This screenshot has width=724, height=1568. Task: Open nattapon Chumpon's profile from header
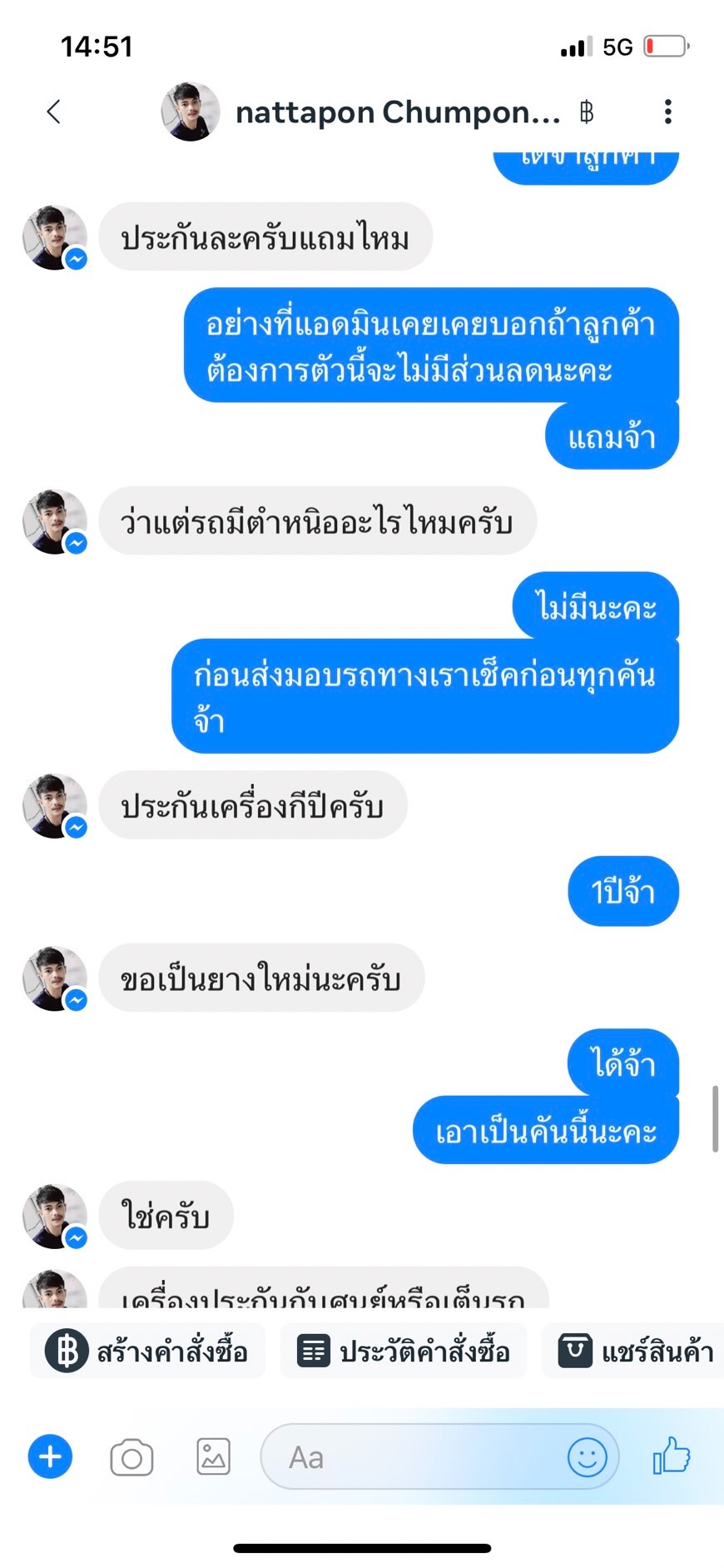[361, 112]
